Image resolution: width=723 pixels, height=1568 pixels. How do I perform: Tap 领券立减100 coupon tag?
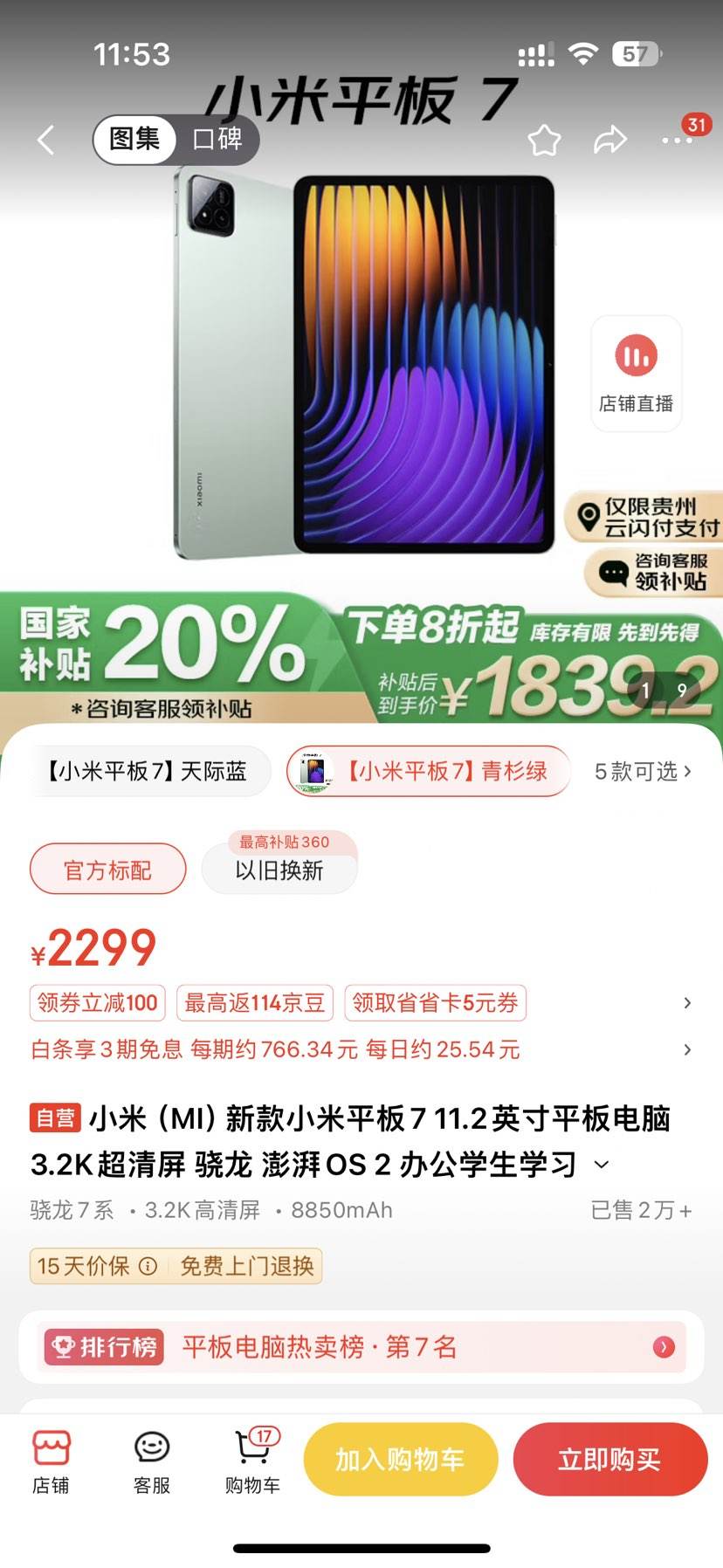pos(97,1002)
